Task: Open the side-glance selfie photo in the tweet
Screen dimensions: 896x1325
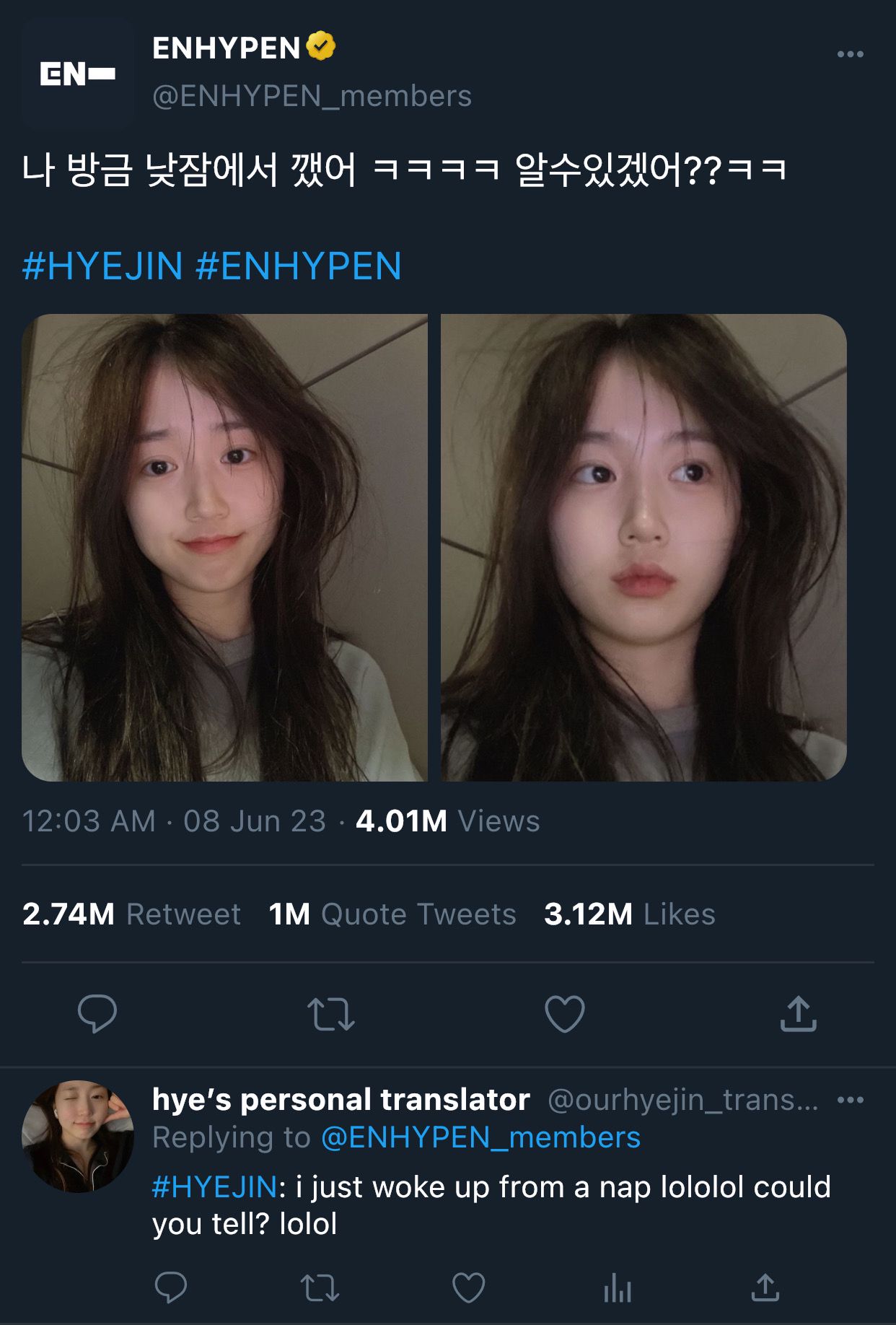Action: pyautogui.click(x=644, y=547)
